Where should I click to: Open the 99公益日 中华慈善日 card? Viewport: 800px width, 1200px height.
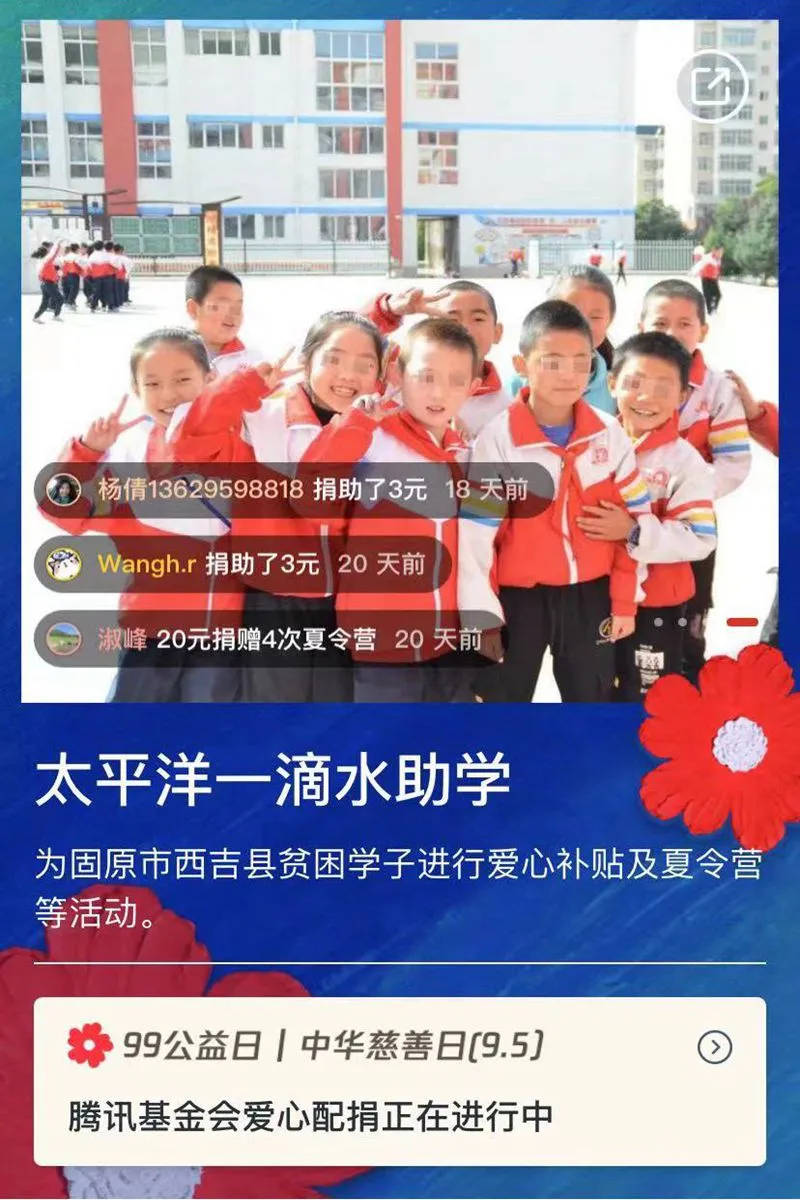[400, 1082]
